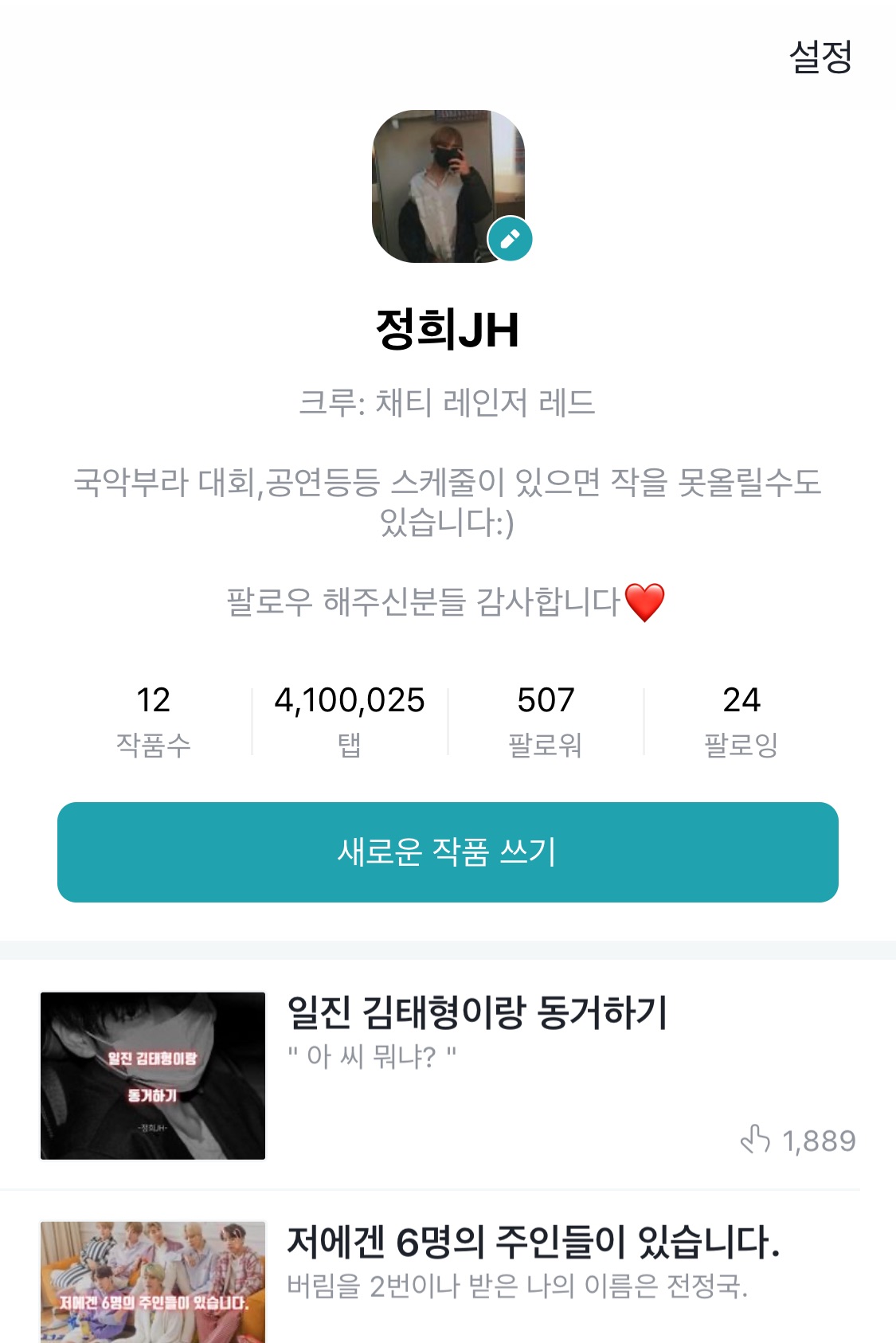Open 설정 settings
This screenshot has height=1343, width=896.
820,57
